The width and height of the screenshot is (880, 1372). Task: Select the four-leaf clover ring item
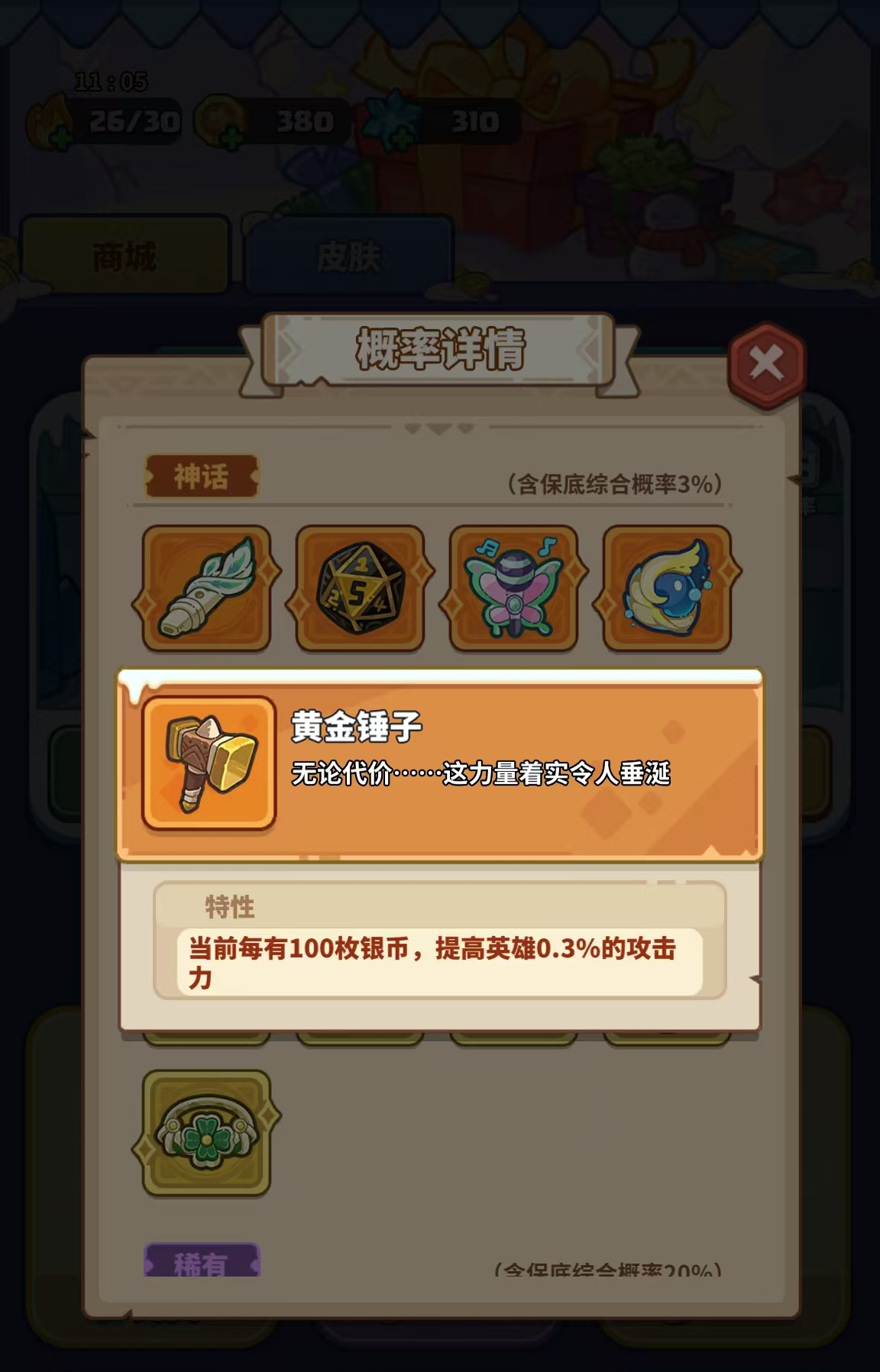207,1132
